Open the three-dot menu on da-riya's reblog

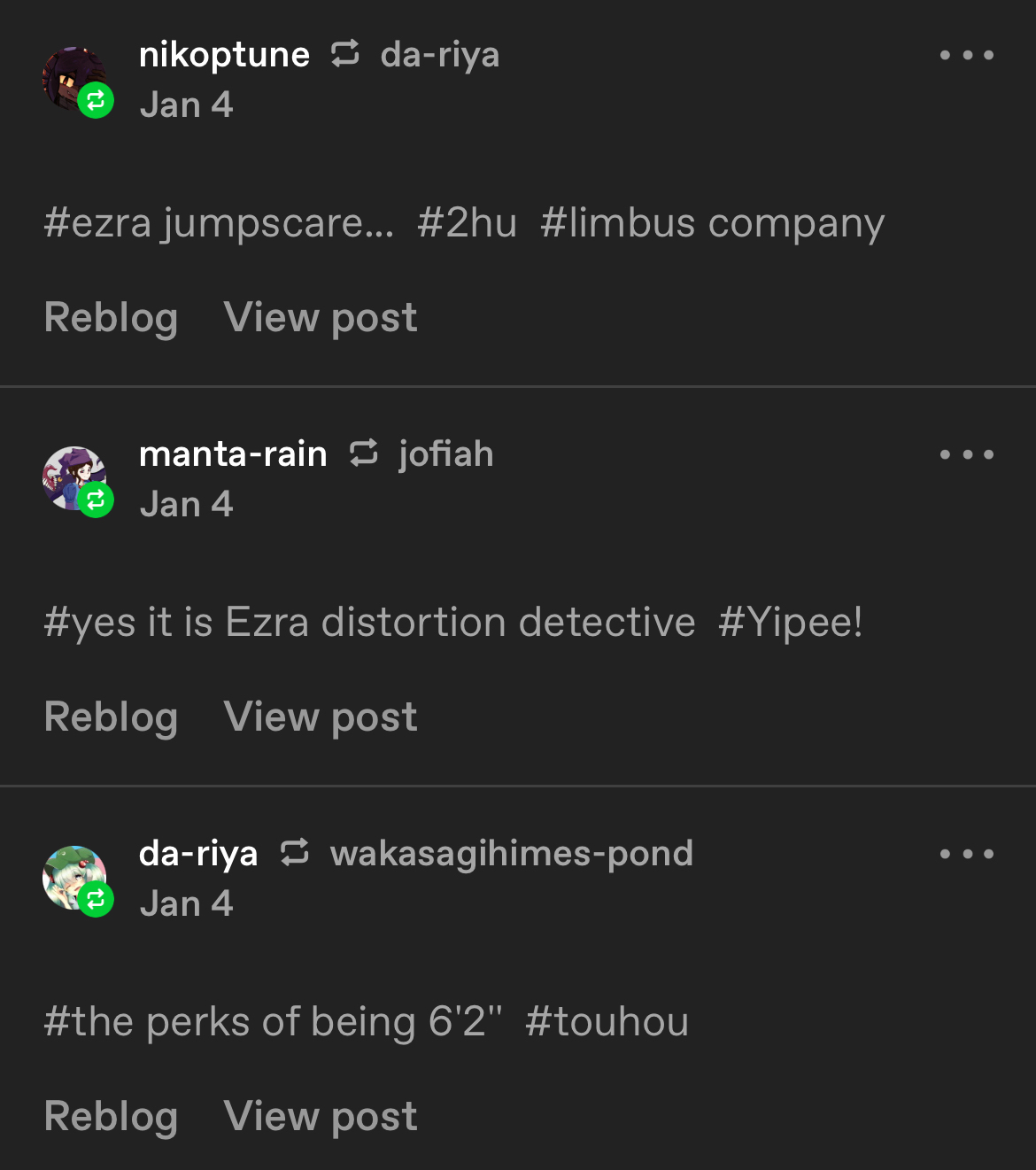tap(966, 854)
